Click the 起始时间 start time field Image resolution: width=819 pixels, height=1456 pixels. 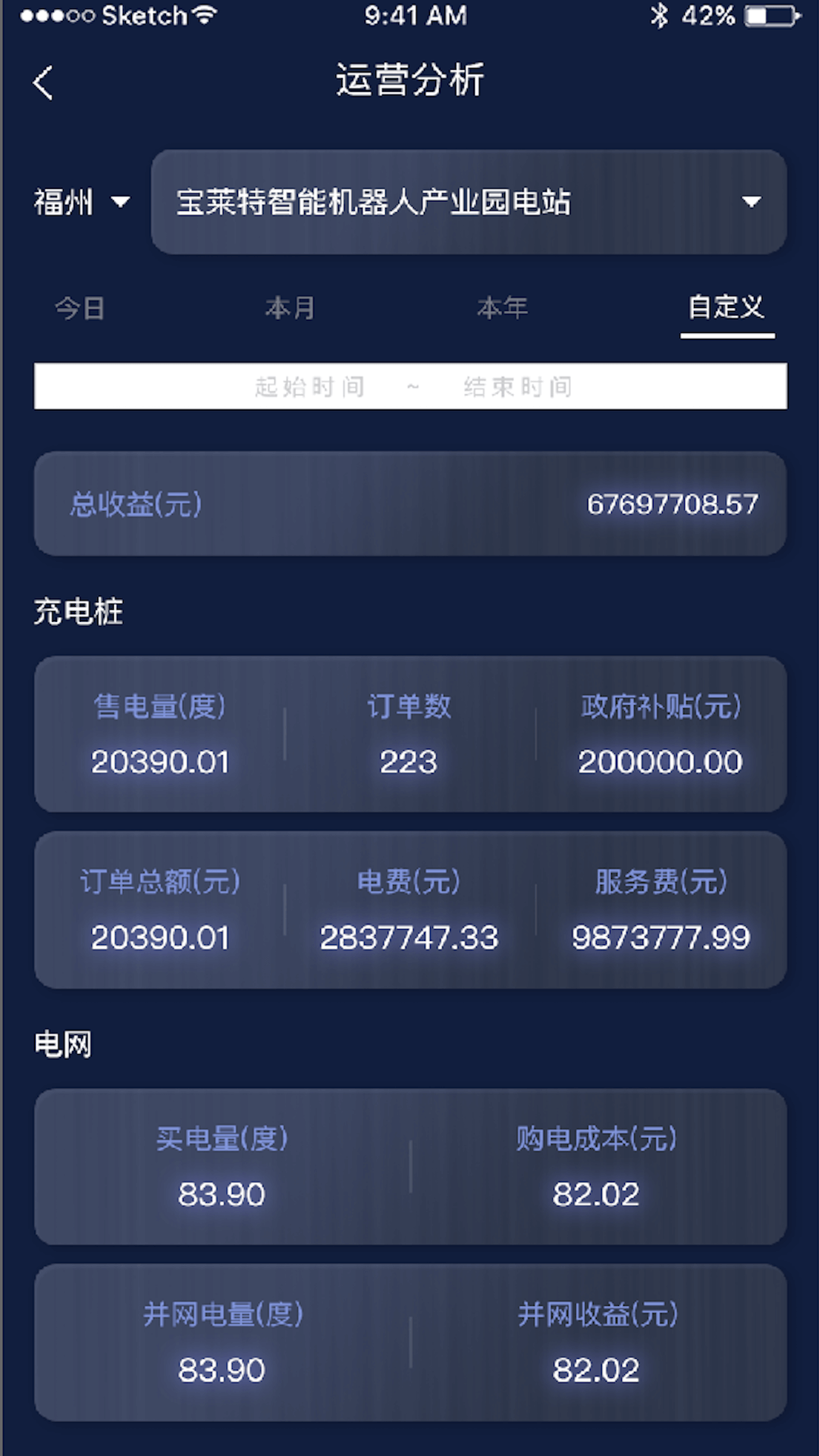[311, 386]
